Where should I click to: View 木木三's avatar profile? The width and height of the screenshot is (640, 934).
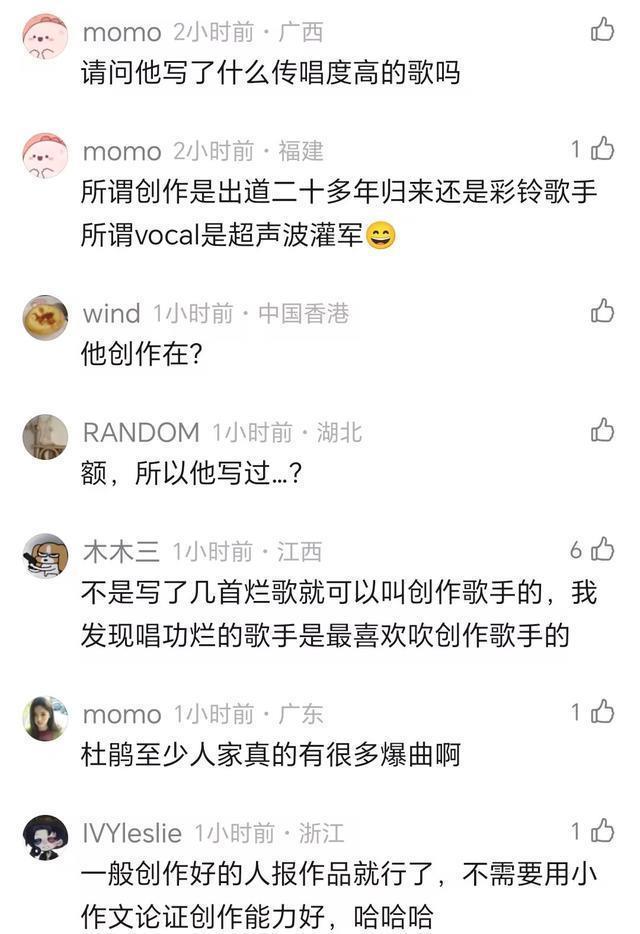pos(45,555)
